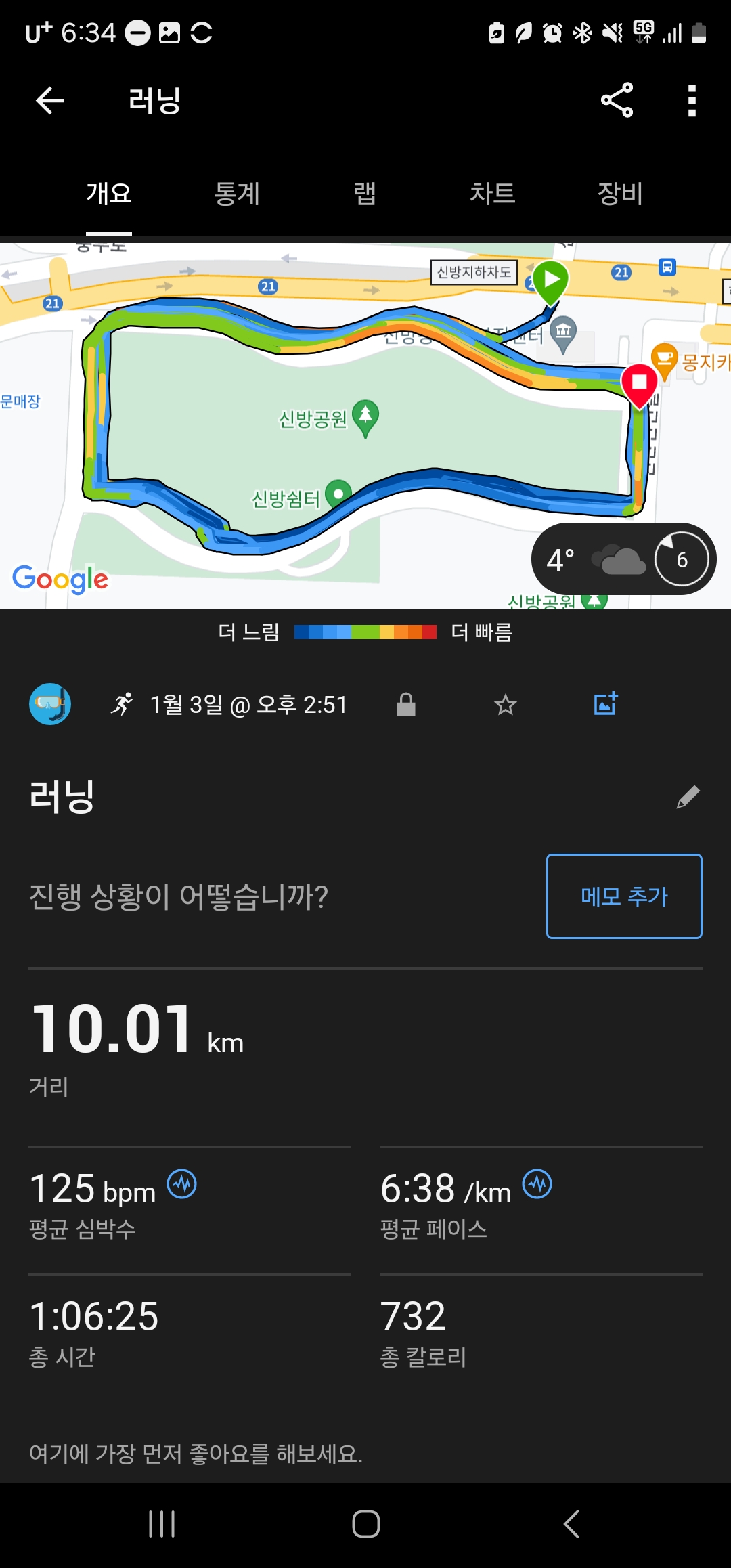Edit the activity name 러닝

688,797
